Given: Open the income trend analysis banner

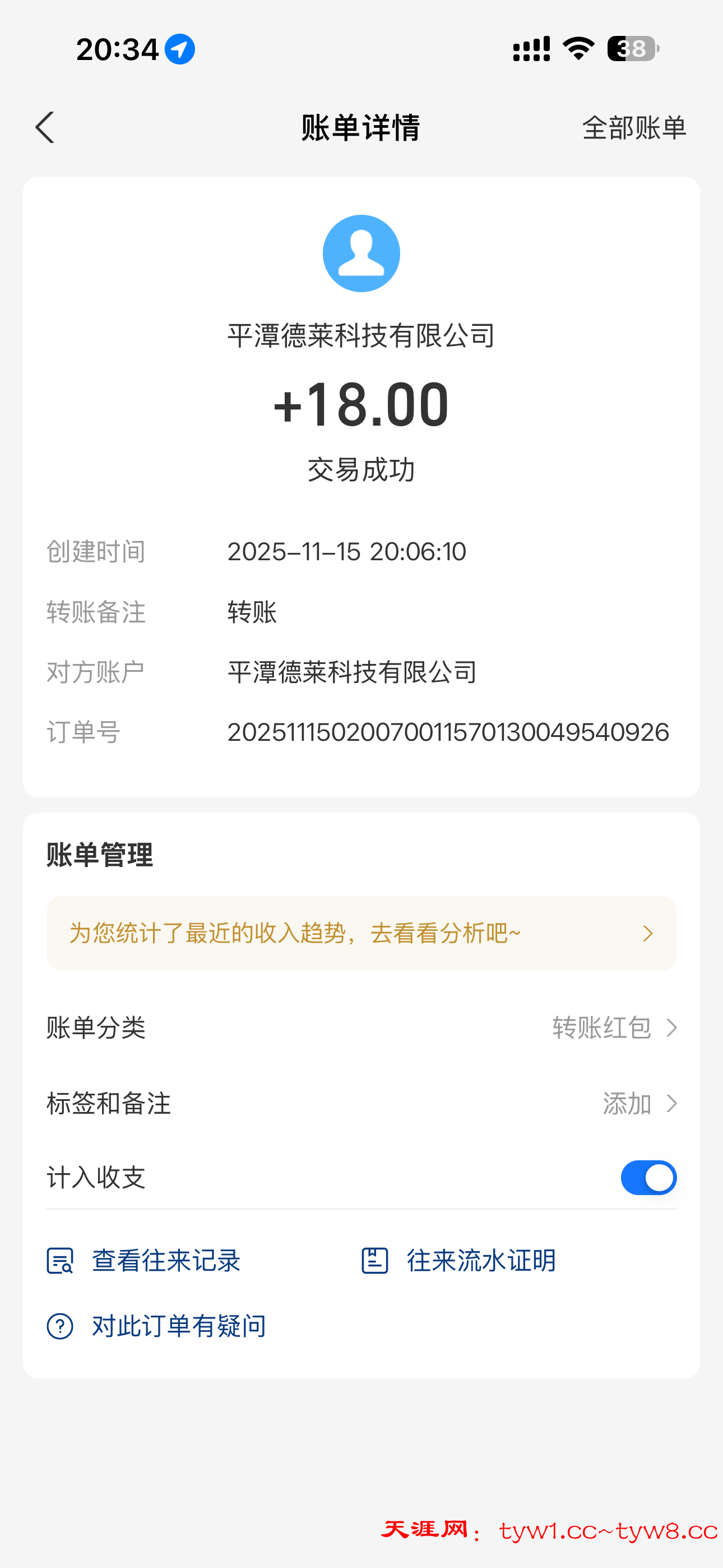Looking at the screenshot, I should 361,933.
